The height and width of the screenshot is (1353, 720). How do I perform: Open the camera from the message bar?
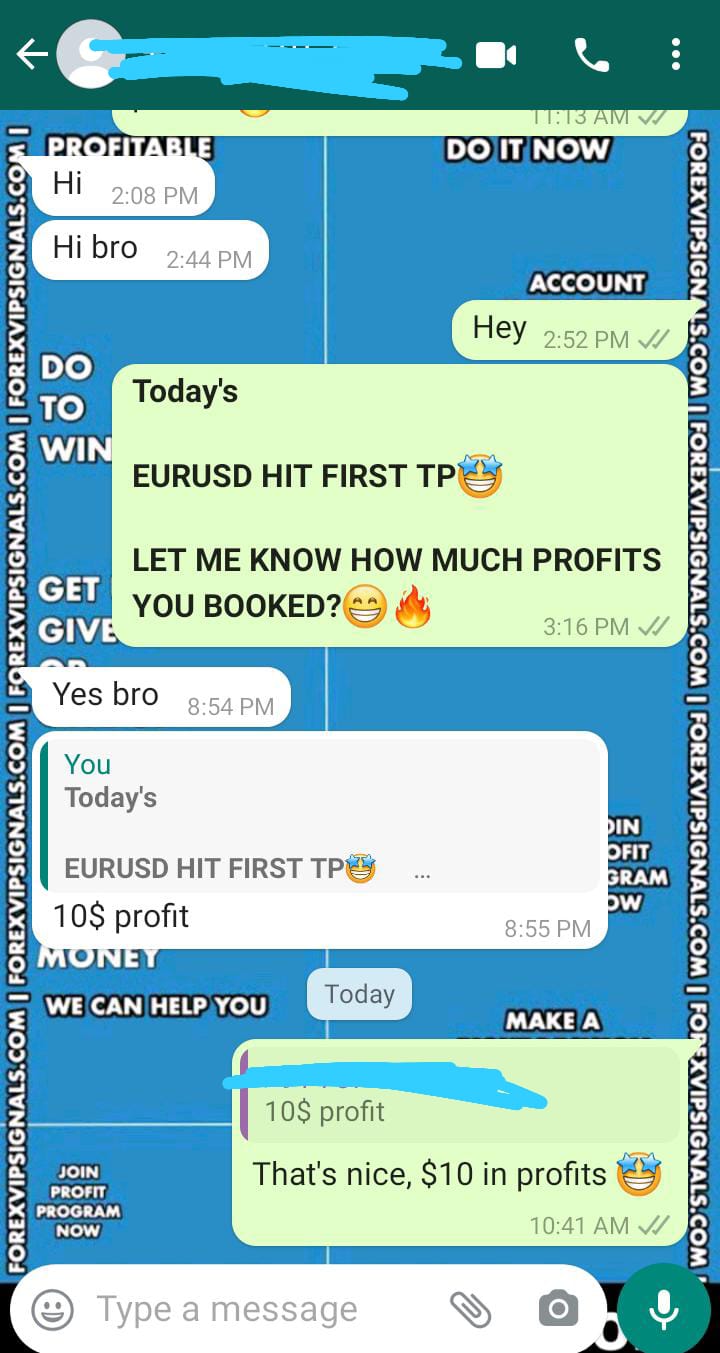click(x=558, y=1309)
